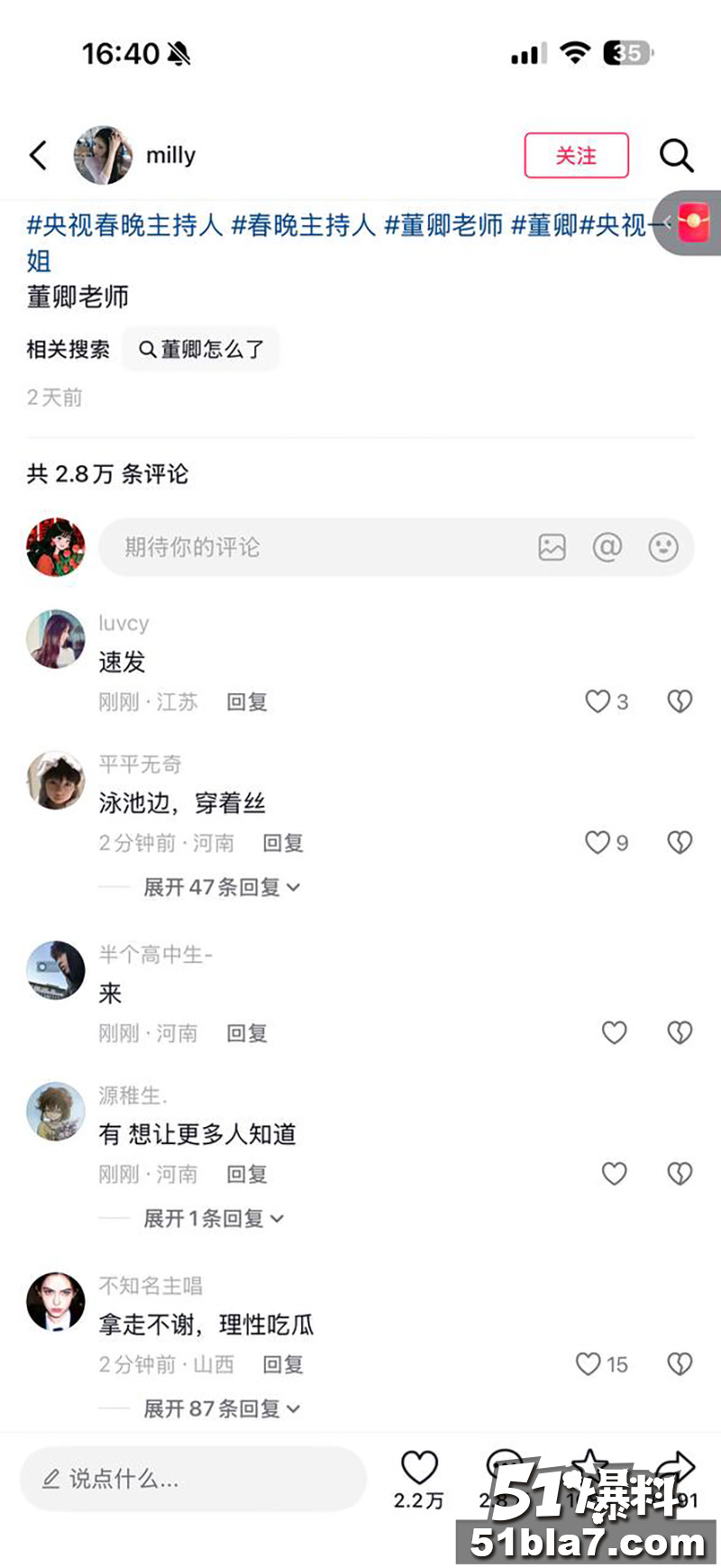Screen dimensions: 721x1568
Task: Search related query 董卿怎么了
Action: click(x=201, y=349)
